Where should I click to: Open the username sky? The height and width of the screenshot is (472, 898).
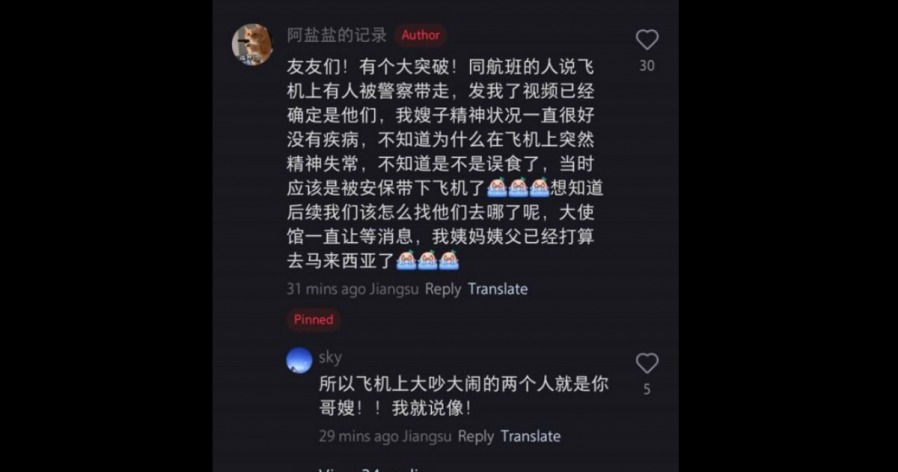[x=330, y=357]
